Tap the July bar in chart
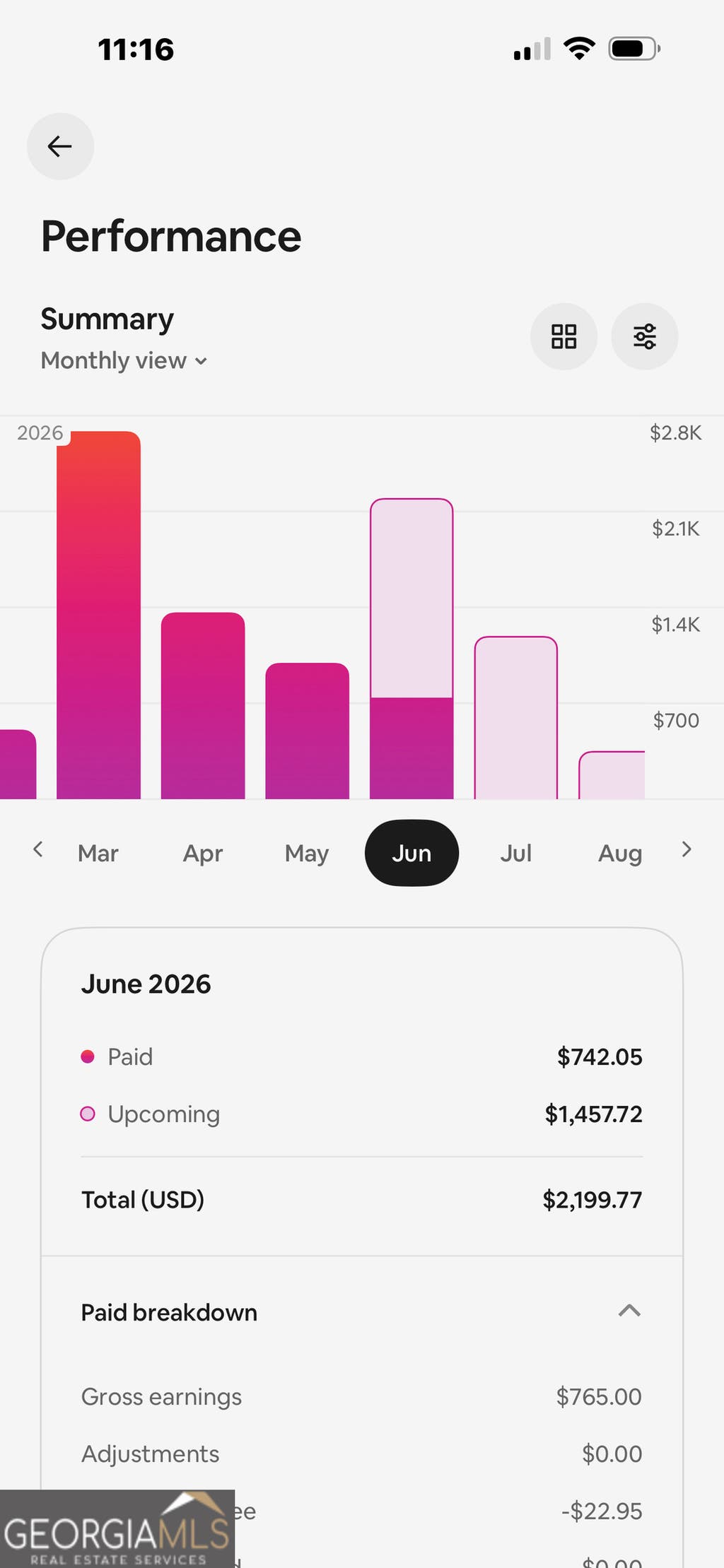Viewport: 724px width, 1568px height. tap(515, 718)
